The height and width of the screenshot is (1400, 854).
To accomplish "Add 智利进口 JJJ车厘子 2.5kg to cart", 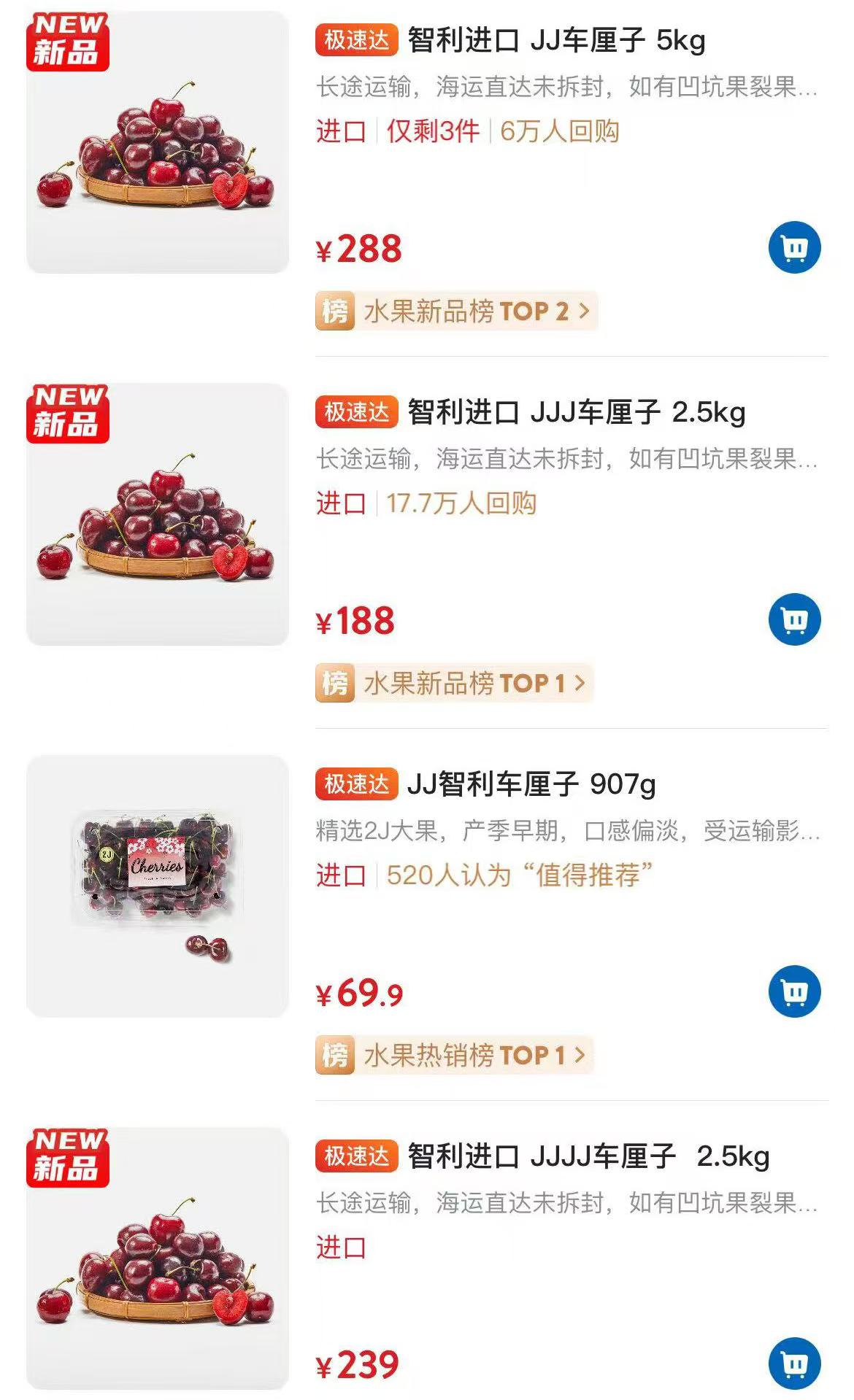I will [x=794, y=620].
